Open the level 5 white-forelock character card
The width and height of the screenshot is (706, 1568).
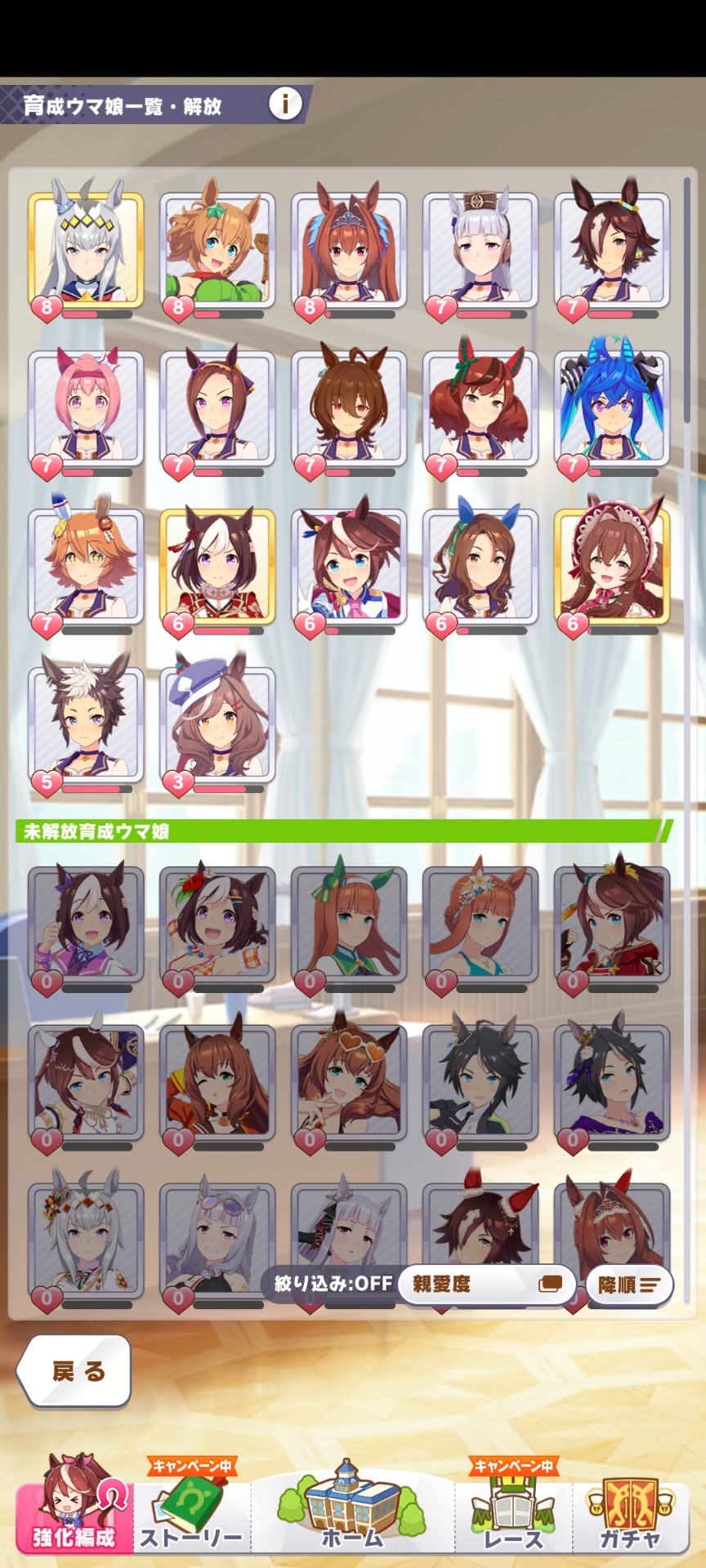tap(86, 724)
